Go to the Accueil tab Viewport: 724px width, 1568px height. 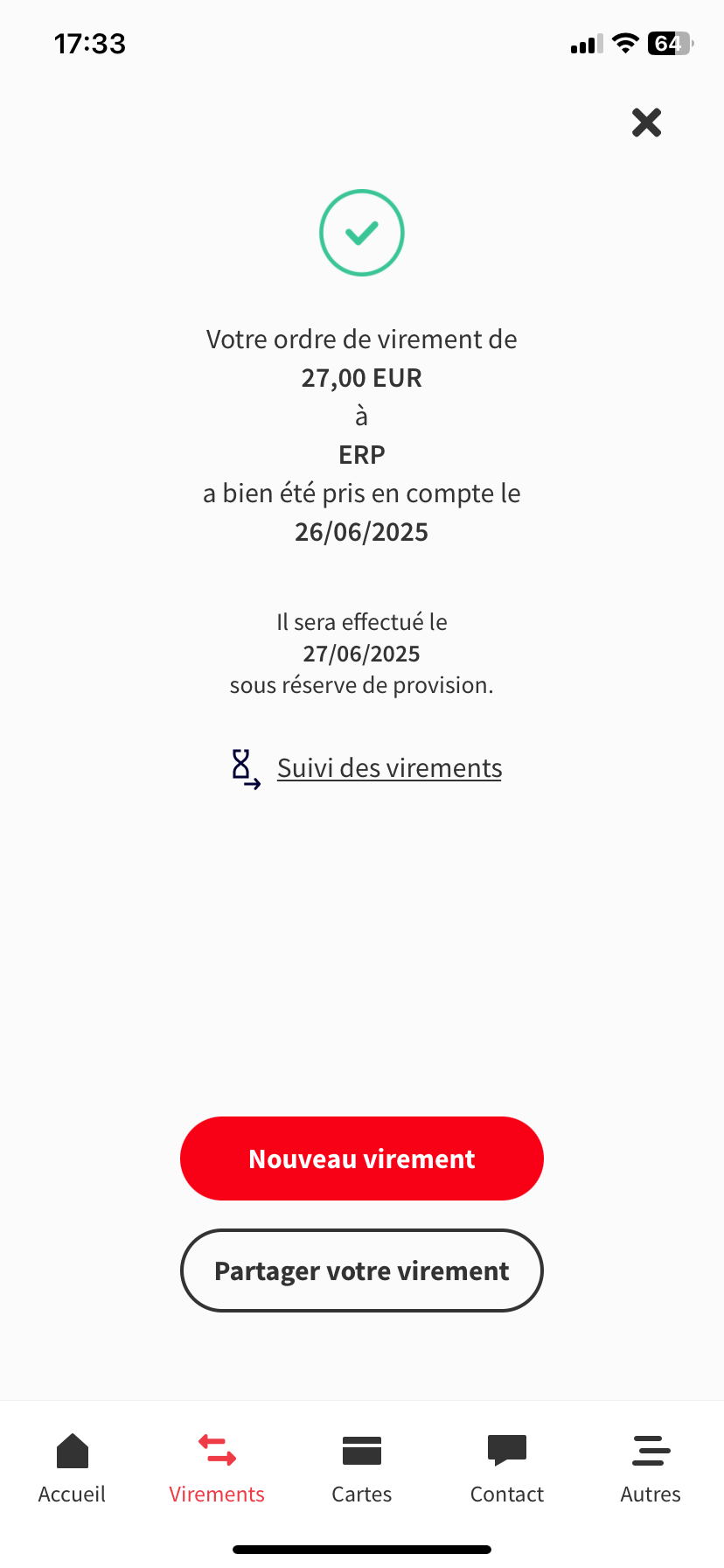pyautogui.click(x=72, y=1468)
